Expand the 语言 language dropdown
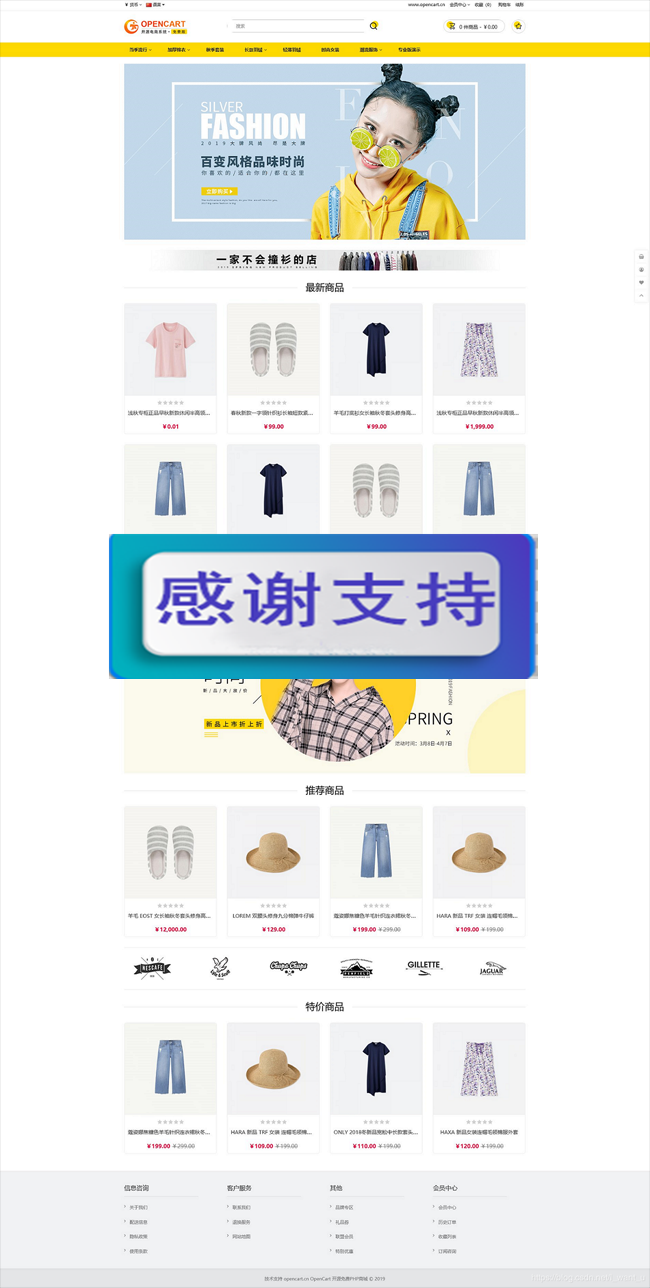Image resolution: width=650 pixels, height=1288 pixels. tap(155, 4)
